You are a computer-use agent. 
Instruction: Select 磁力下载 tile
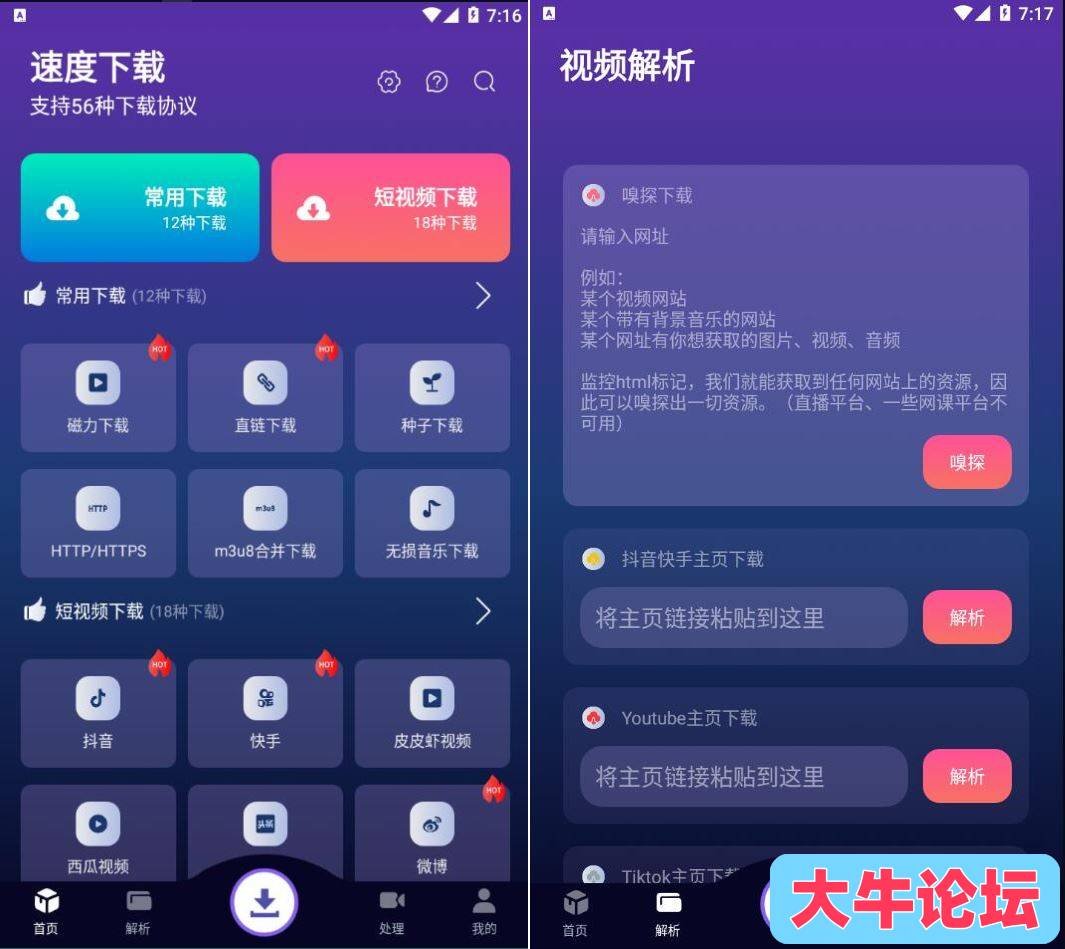(98, 397)
